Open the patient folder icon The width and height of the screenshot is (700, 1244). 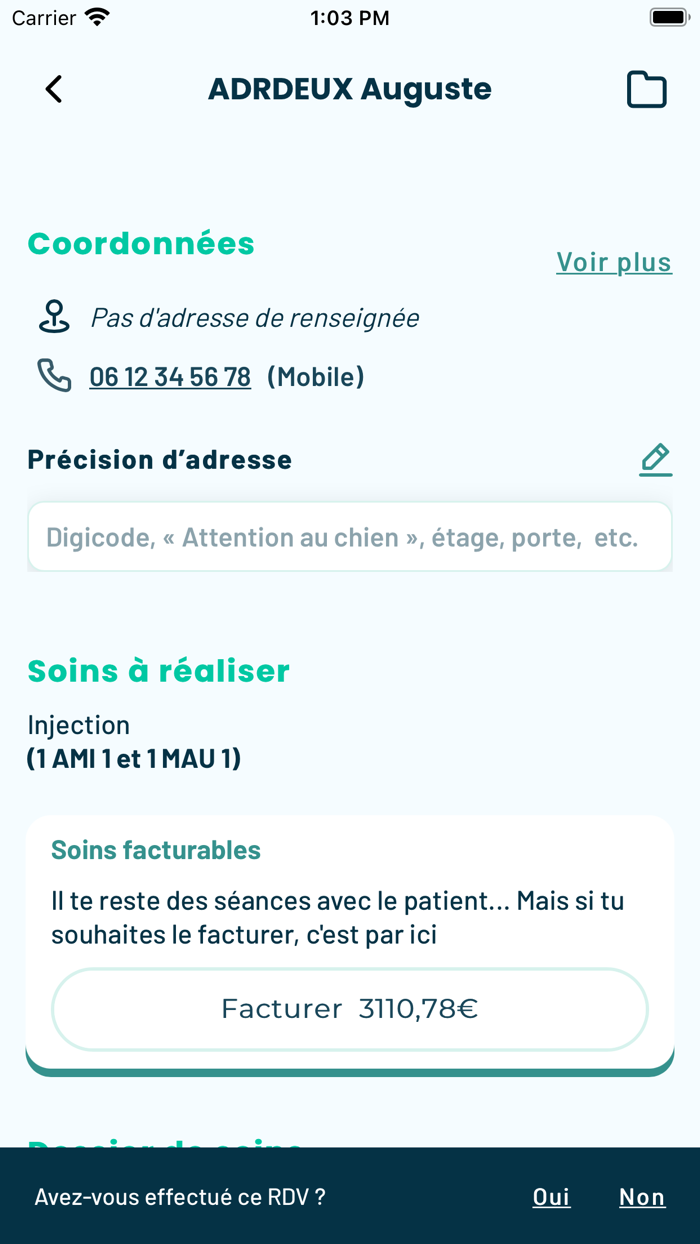(x=646, y=89)
